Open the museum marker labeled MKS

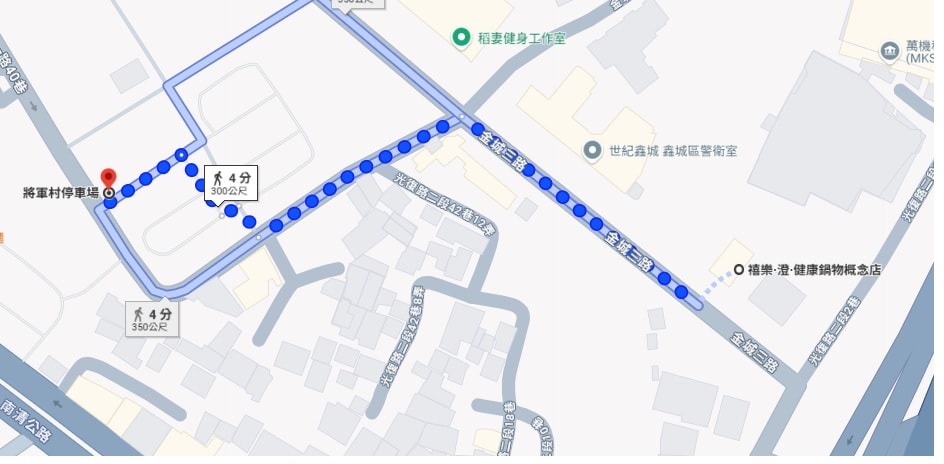[890, 51]
